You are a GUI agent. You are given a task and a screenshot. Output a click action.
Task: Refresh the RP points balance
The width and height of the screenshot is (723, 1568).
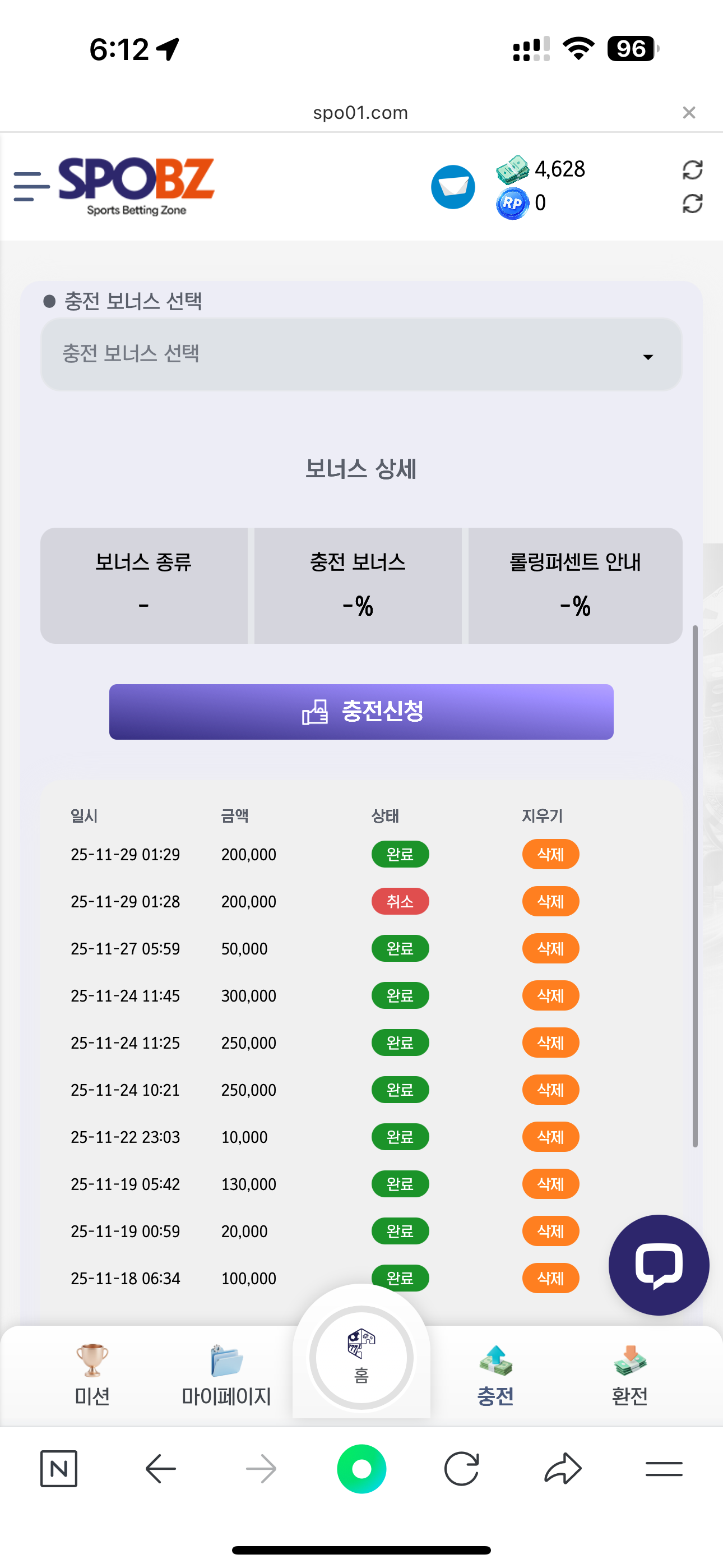coord(692,204)
